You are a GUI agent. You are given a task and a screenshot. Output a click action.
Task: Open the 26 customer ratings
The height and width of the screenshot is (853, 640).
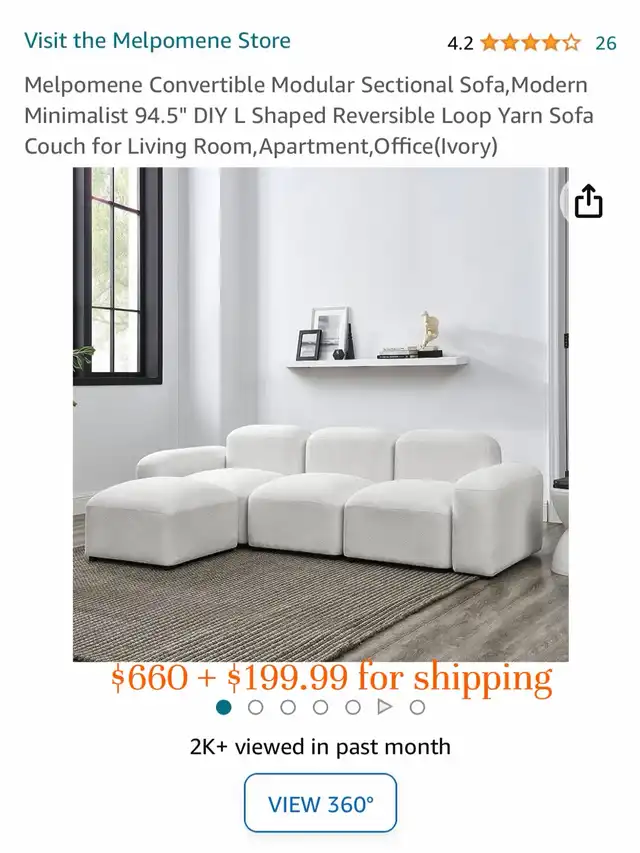[x=605, y=43]
